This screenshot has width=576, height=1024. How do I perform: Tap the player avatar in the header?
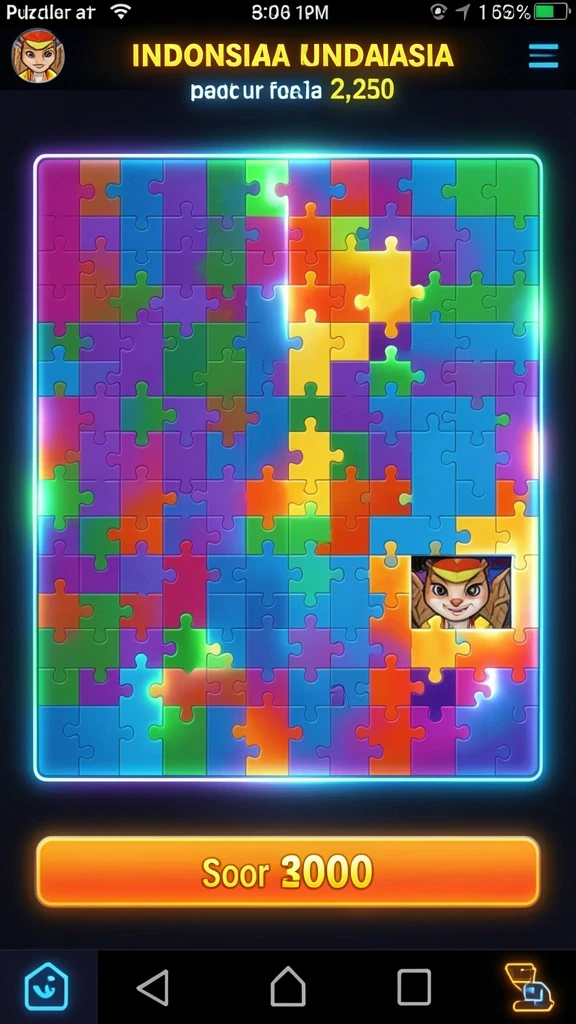coord(38,56)
